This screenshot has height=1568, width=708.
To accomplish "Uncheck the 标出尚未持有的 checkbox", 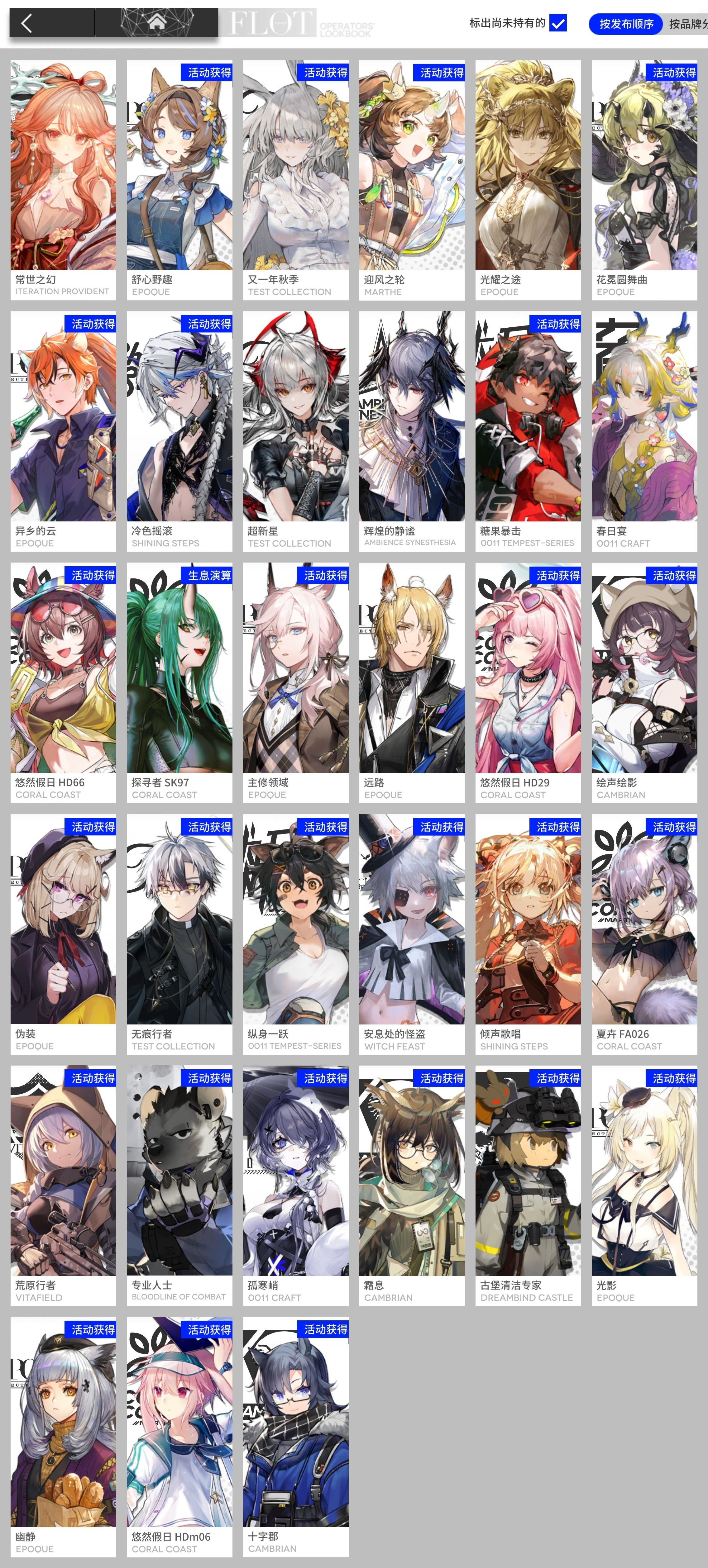I will click(x=557, y=23).
